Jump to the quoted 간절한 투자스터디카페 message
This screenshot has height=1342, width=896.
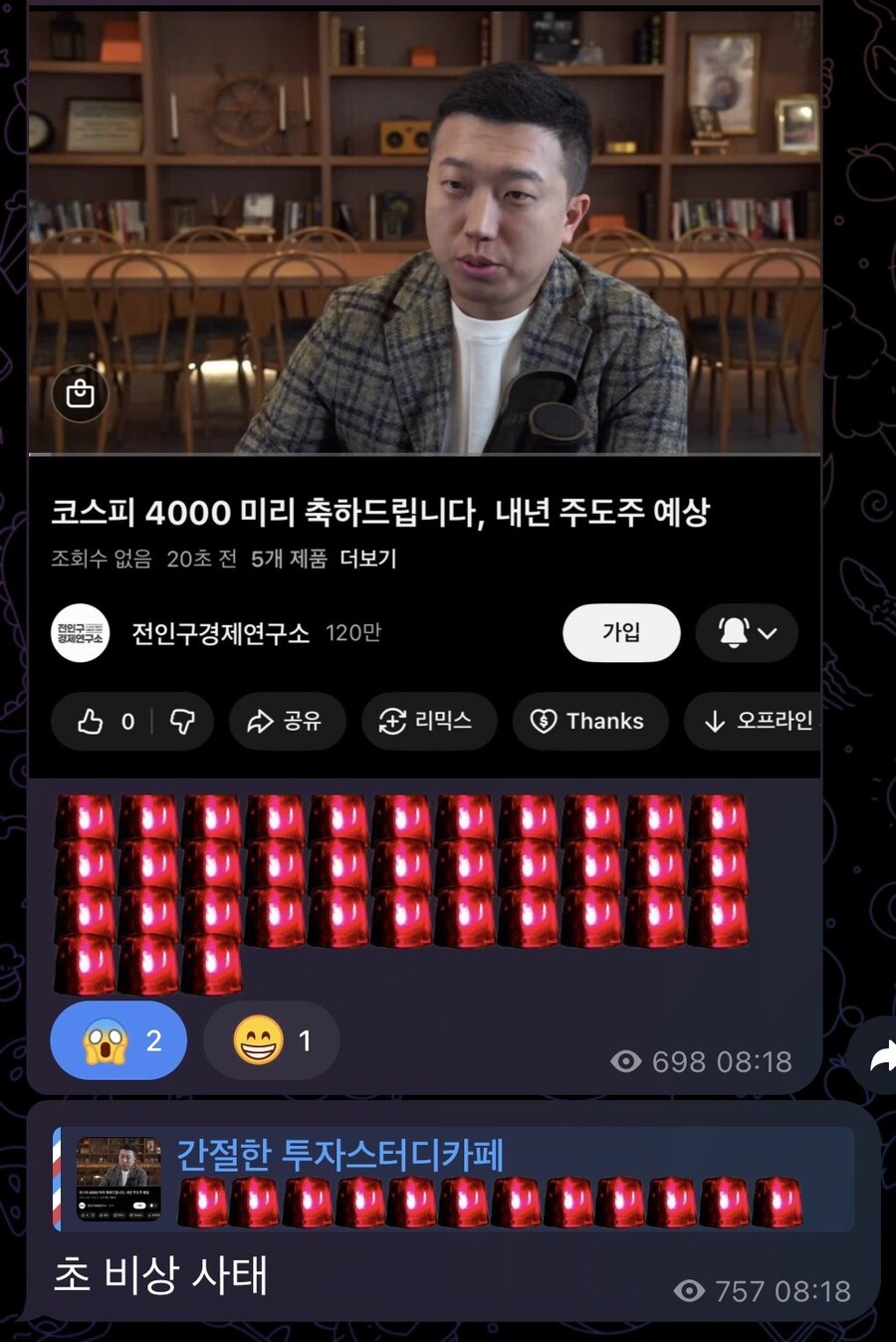tap(453, 1179)
